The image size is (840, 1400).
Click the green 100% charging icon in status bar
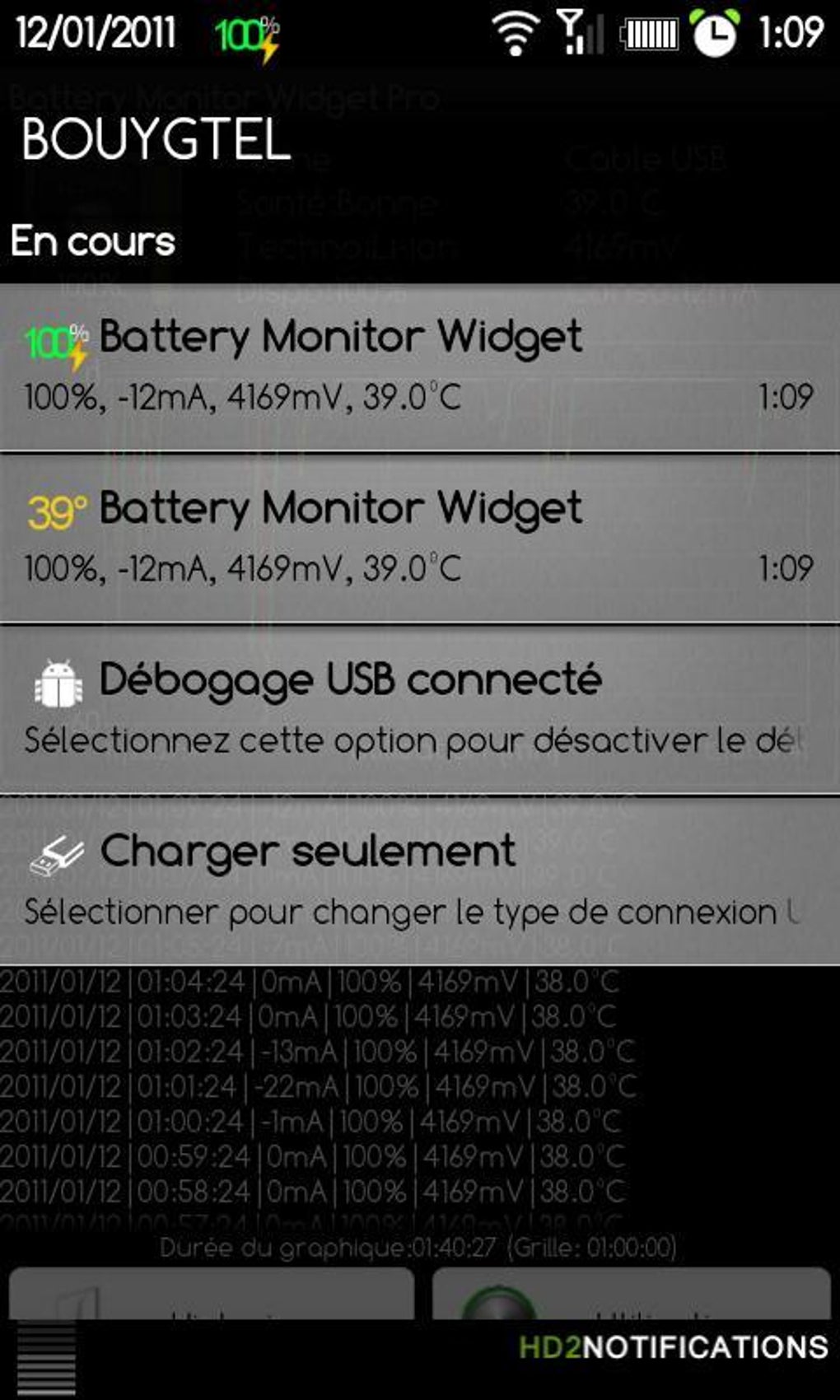pyautogui.click(x=246, y=35)
